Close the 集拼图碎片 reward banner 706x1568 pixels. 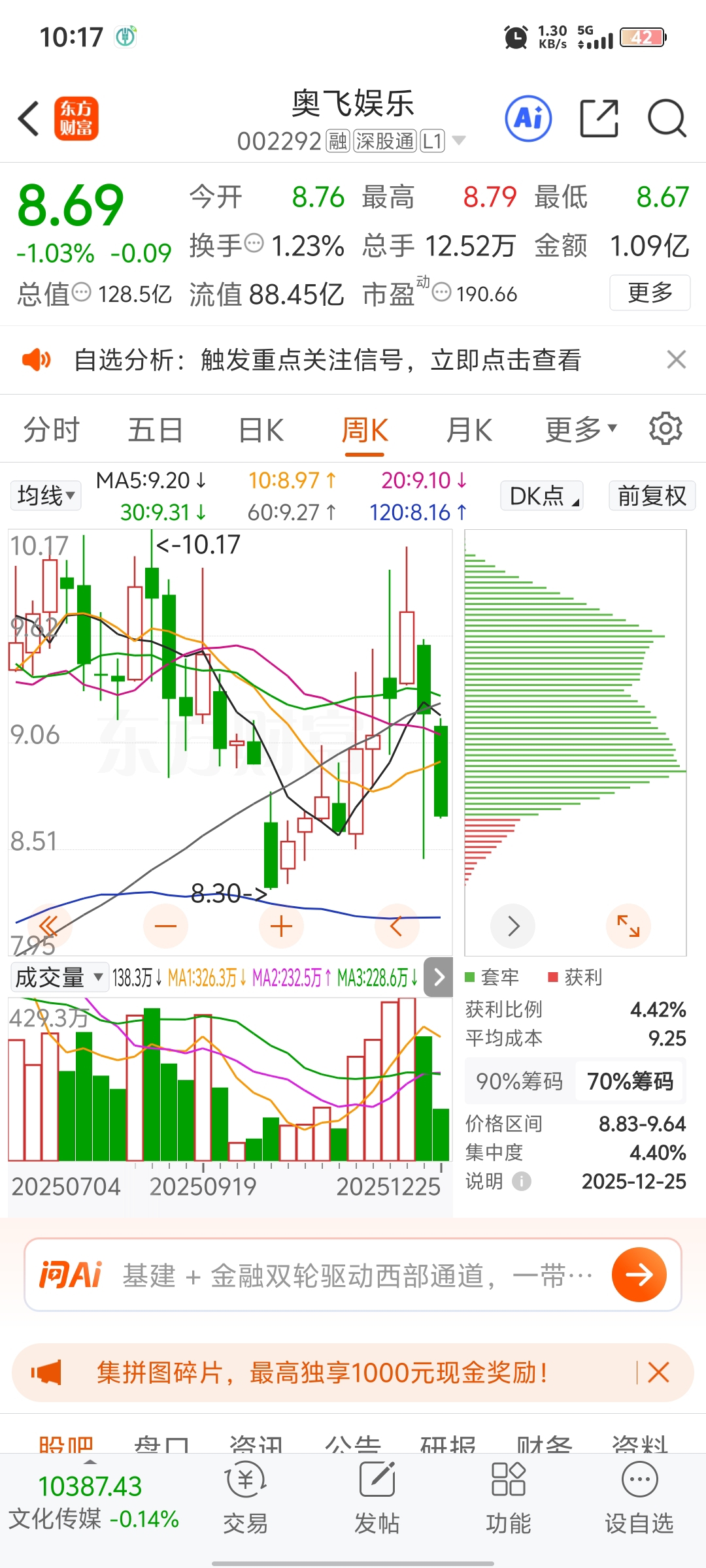pyautogui.click(x=658, y=1373)
